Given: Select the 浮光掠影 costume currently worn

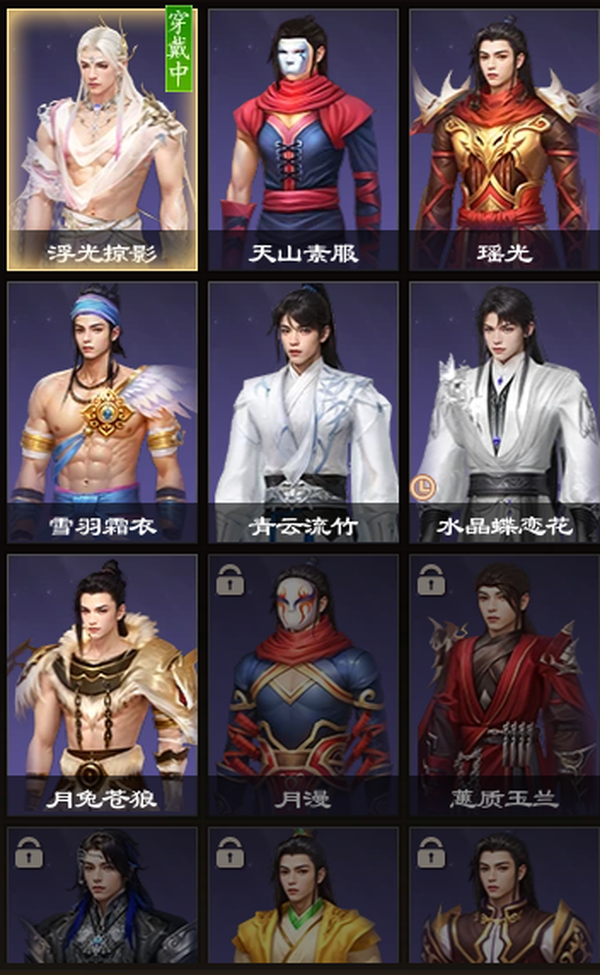Looking at the screenshot, I should pyautogui.click(x=102, y=140).
